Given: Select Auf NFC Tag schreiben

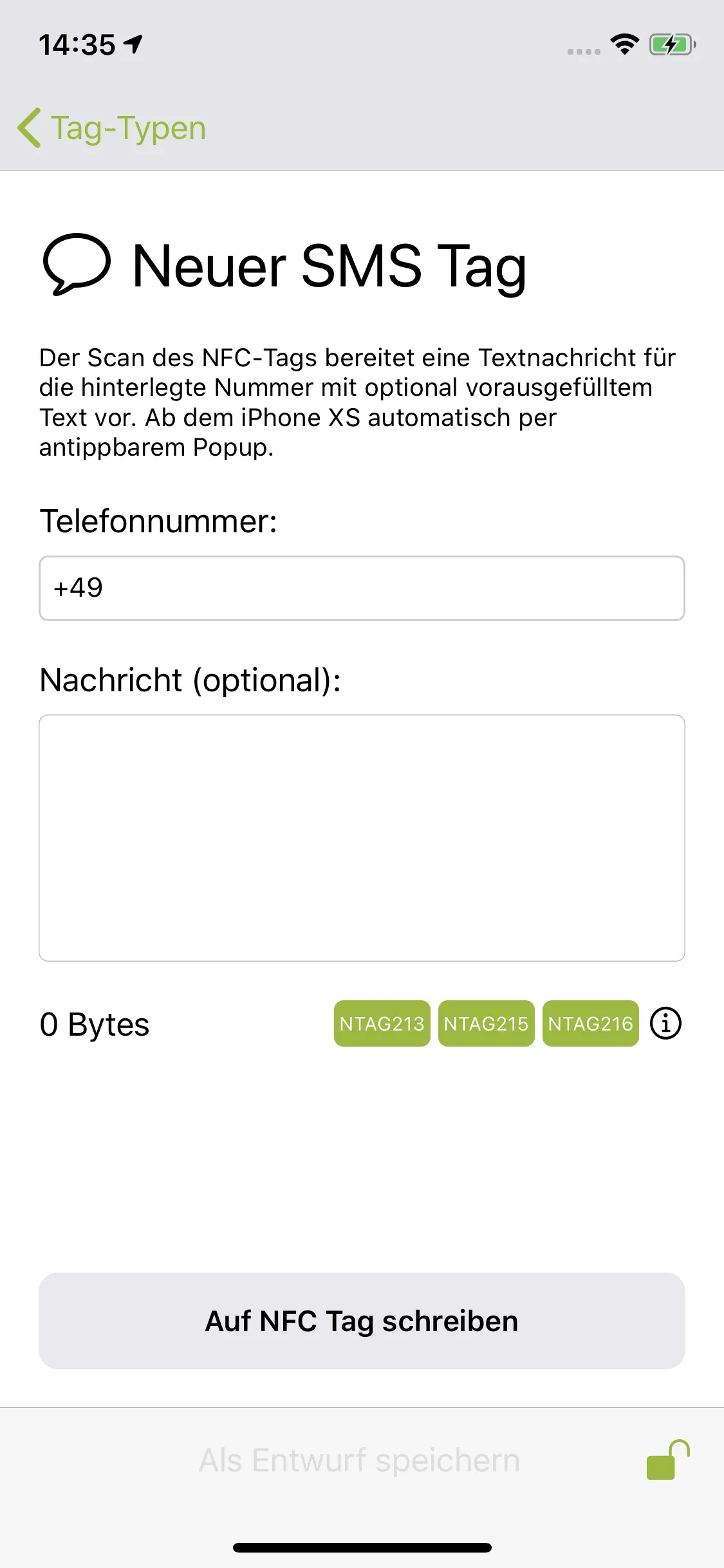Looking at the screenshot, I should [x=362, y=1321].
